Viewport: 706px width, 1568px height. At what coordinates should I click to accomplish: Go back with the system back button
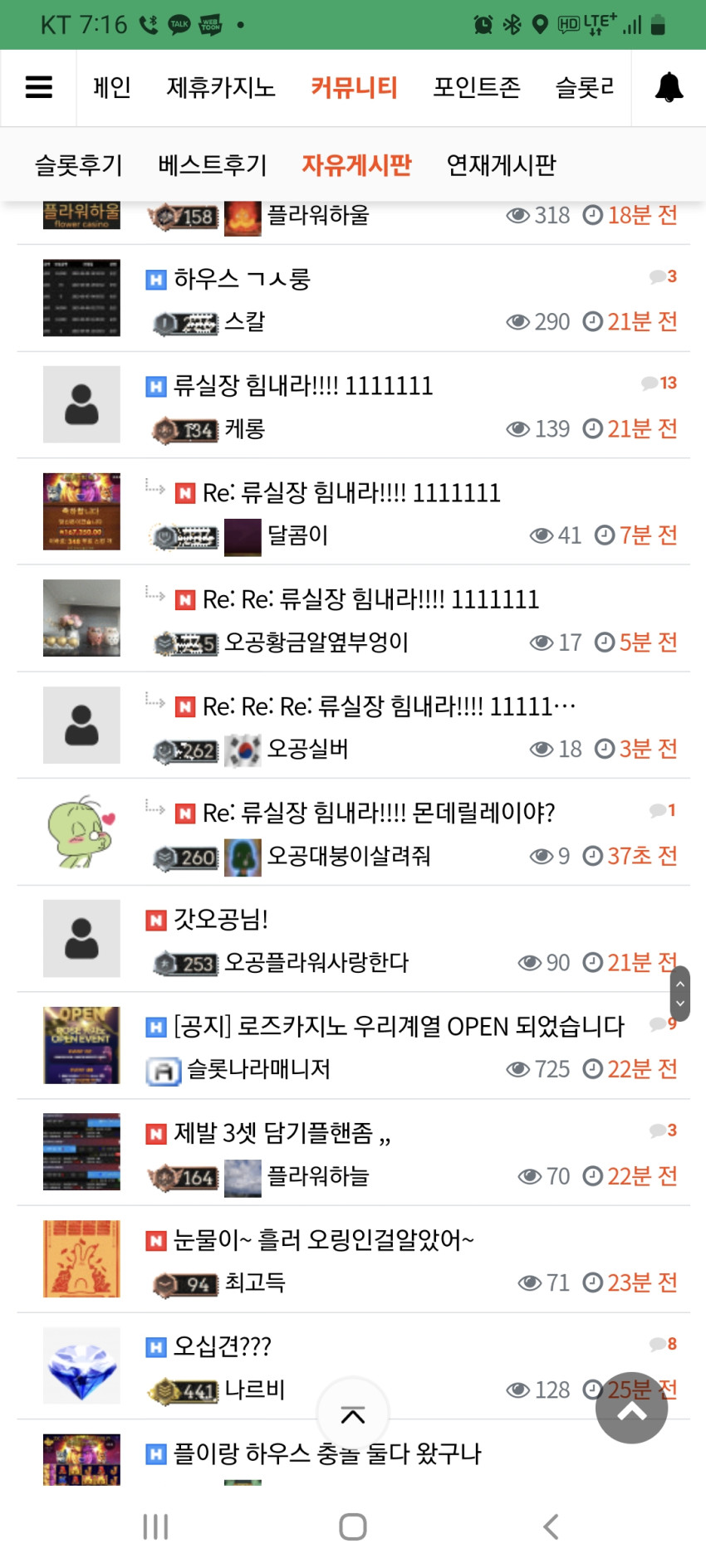(x=551, y=1526)
